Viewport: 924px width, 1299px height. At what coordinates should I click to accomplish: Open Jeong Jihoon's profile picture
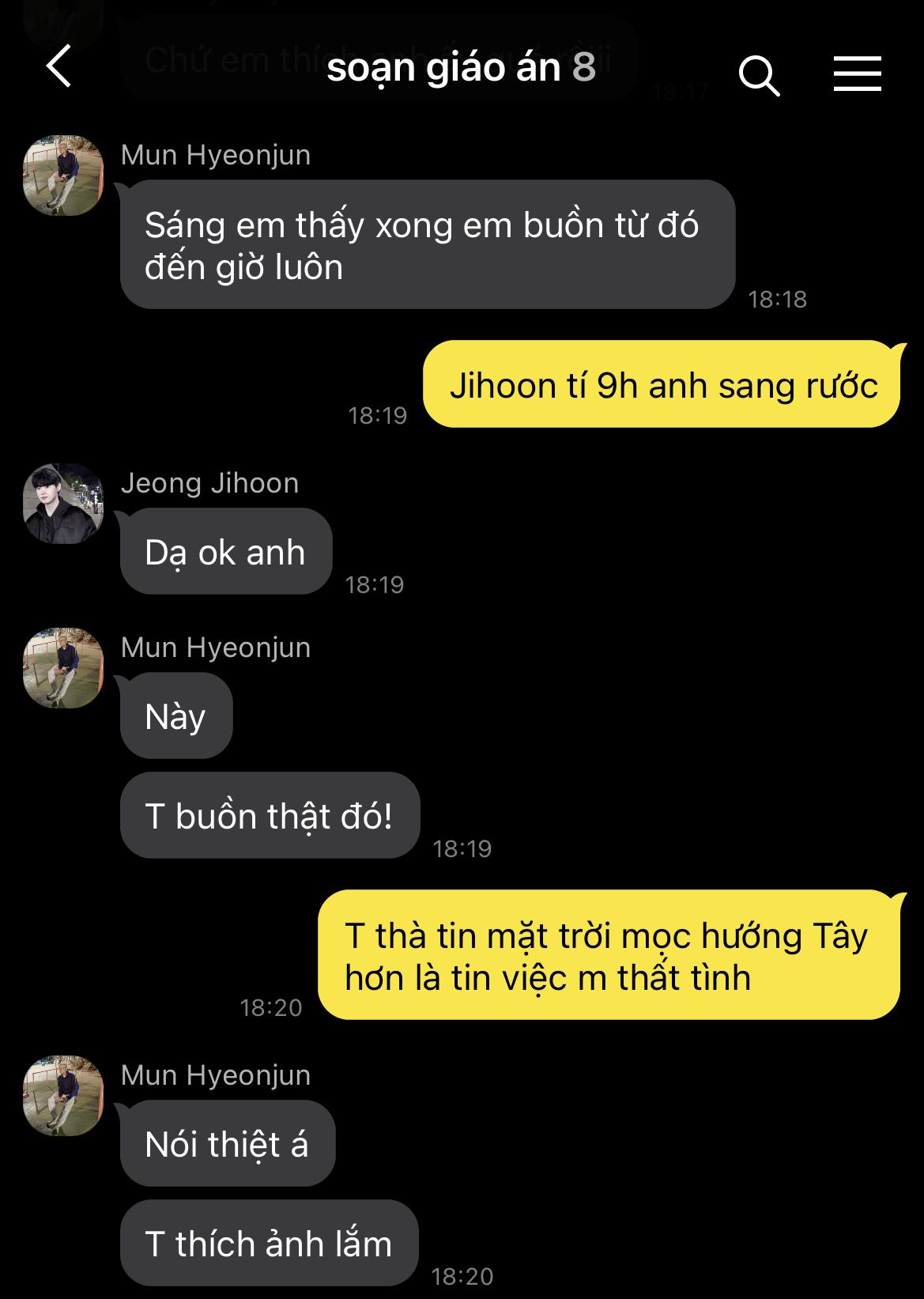point(63,504)
